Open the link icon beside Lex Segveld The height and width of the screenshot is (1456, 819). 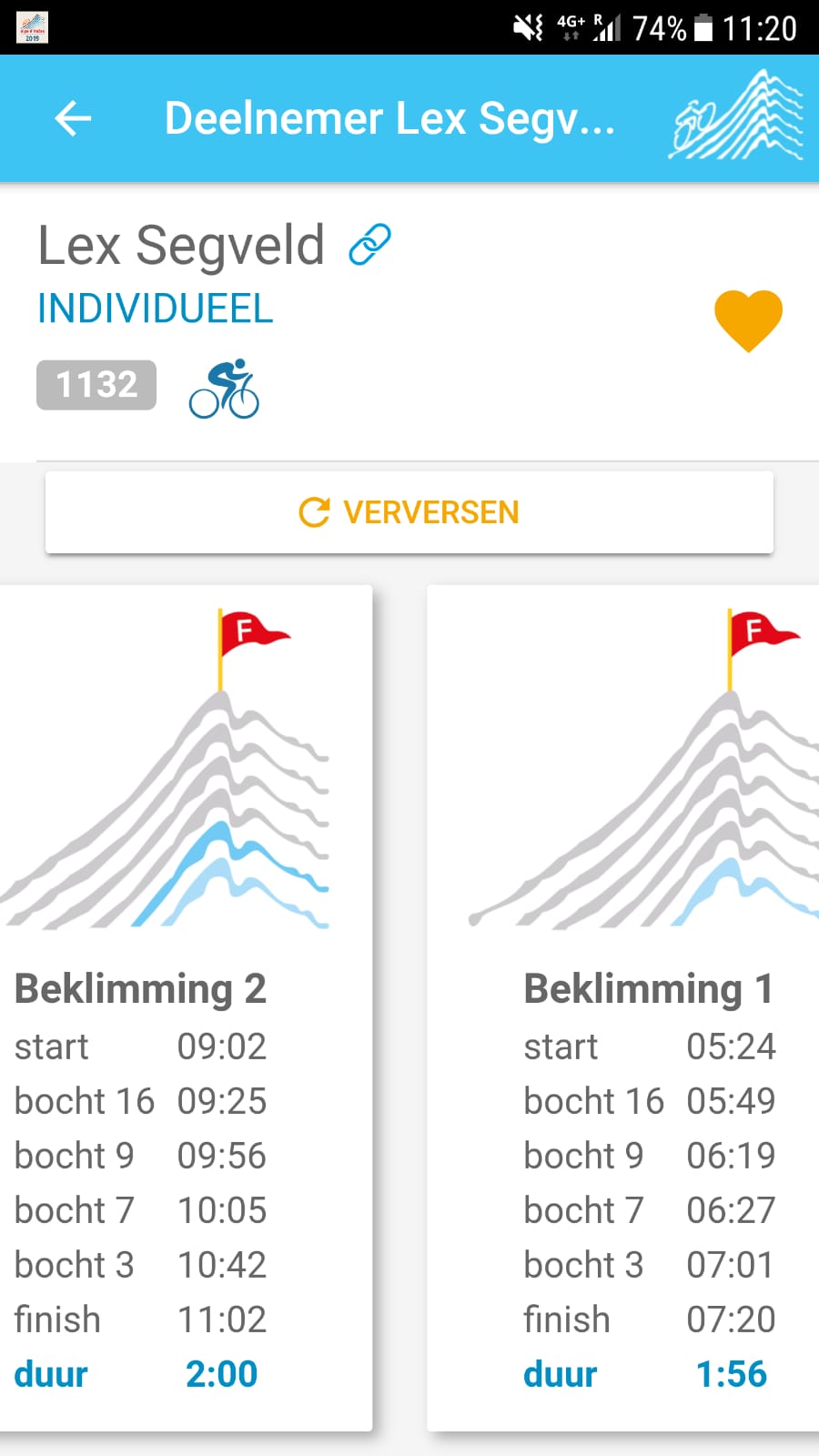[370, 245]
